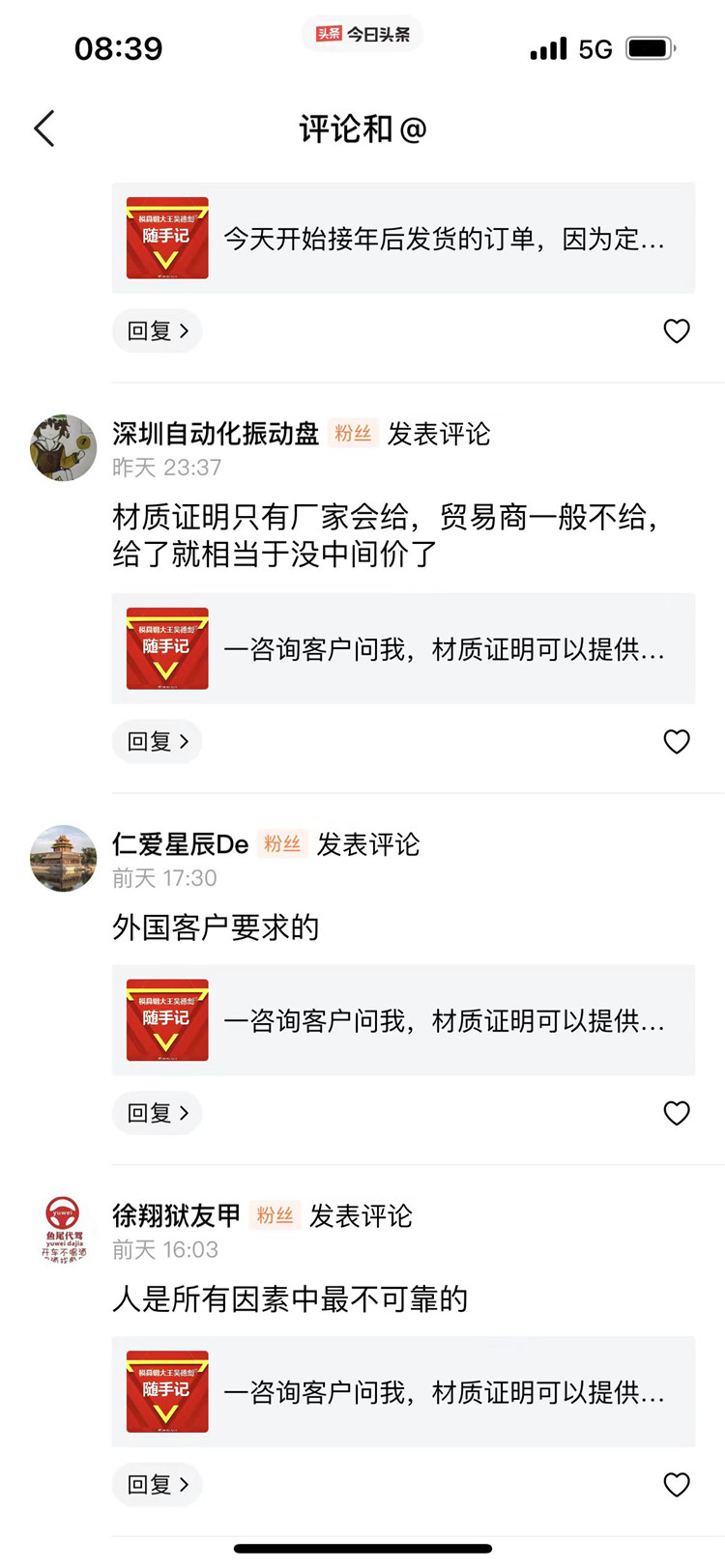Reply under the 今天开始接年后发货的订单 post
The height and width of the screenshot is (1568, 725).
(x=157, y=331)
